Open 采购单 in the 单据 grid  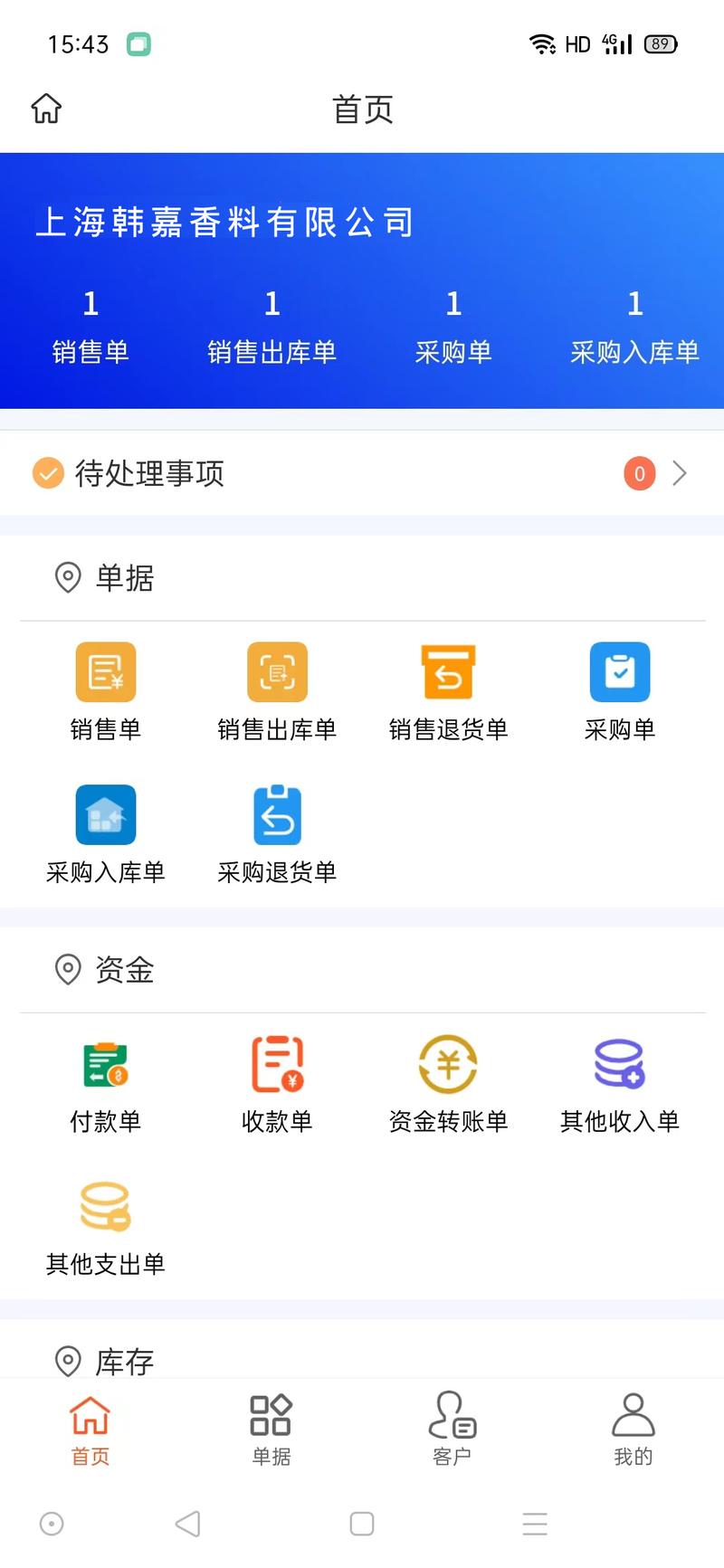click(620, 691)
